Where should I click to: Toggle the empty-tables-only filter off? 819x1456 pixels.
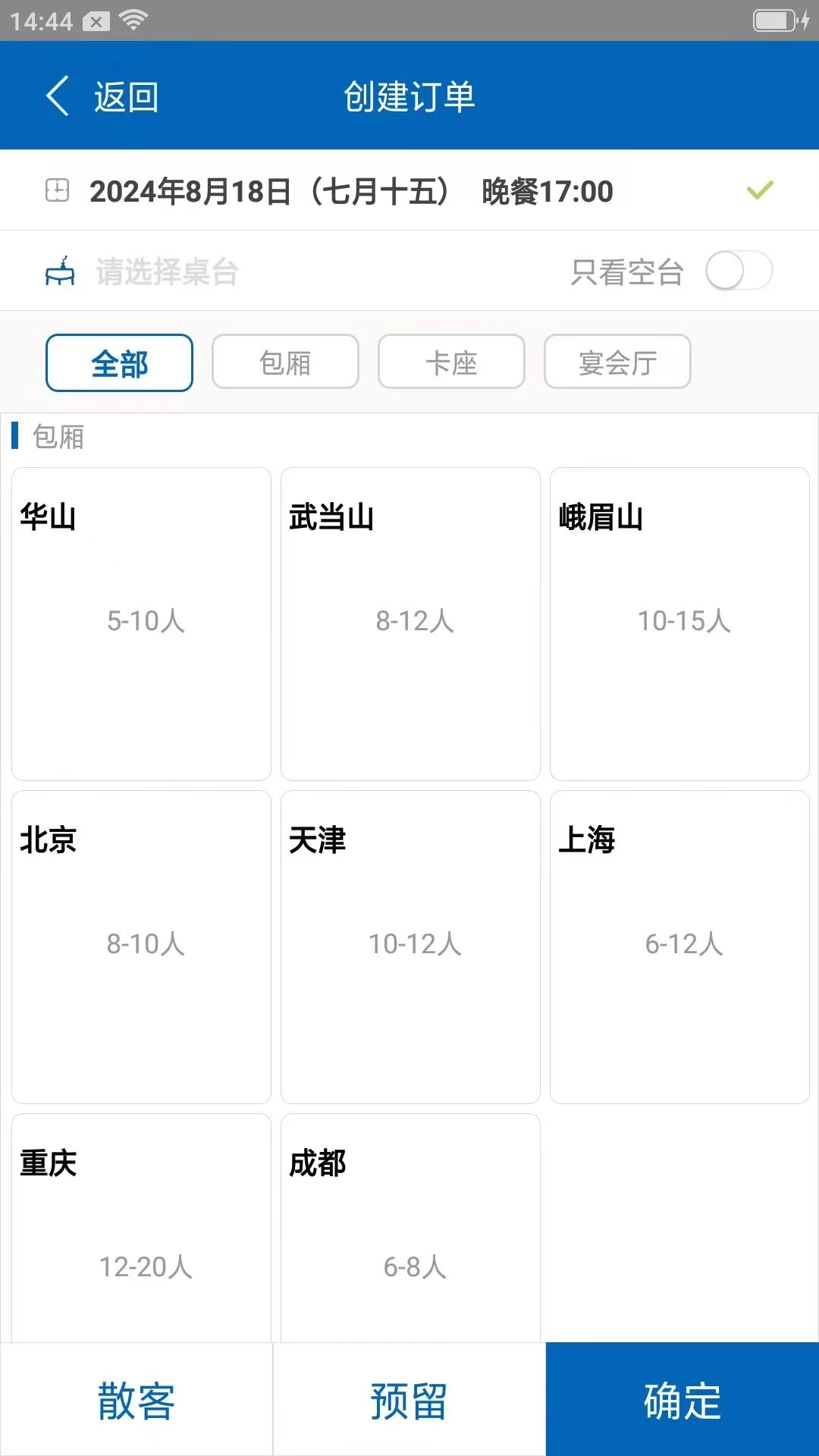pos(739,271)
